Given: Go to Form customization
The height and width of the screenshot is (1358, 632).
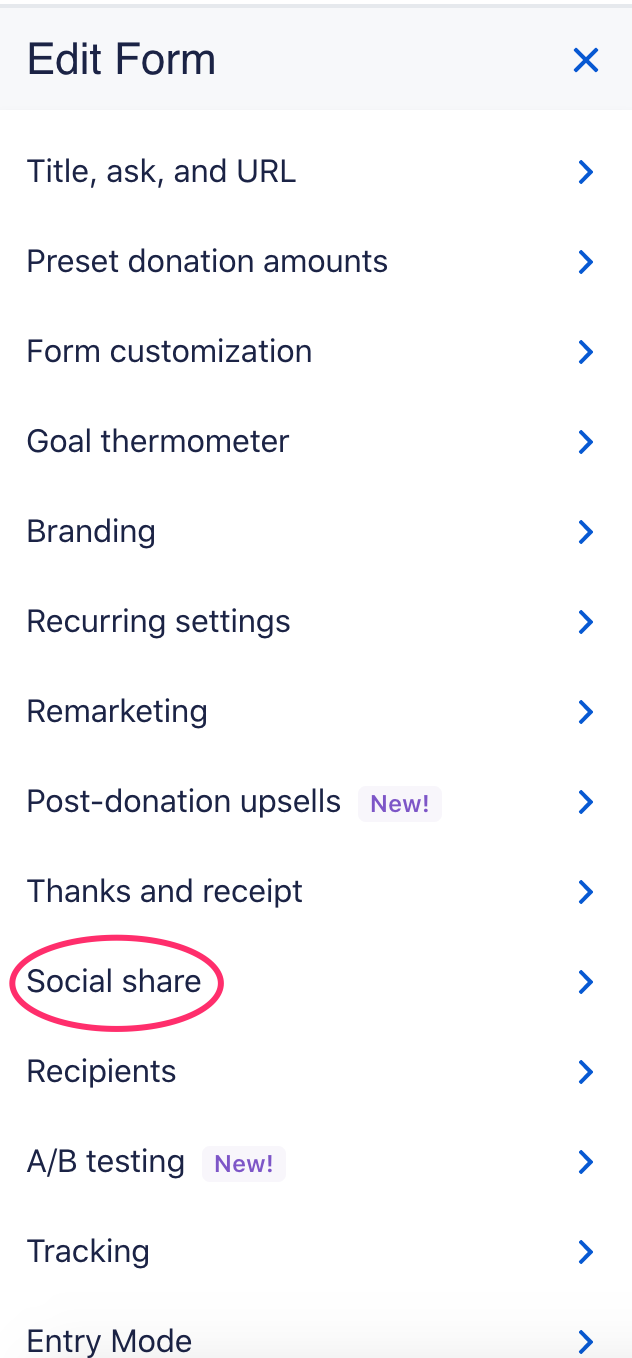Looking at the screenshot, I should pyautogui.click(x=316, y=352).
